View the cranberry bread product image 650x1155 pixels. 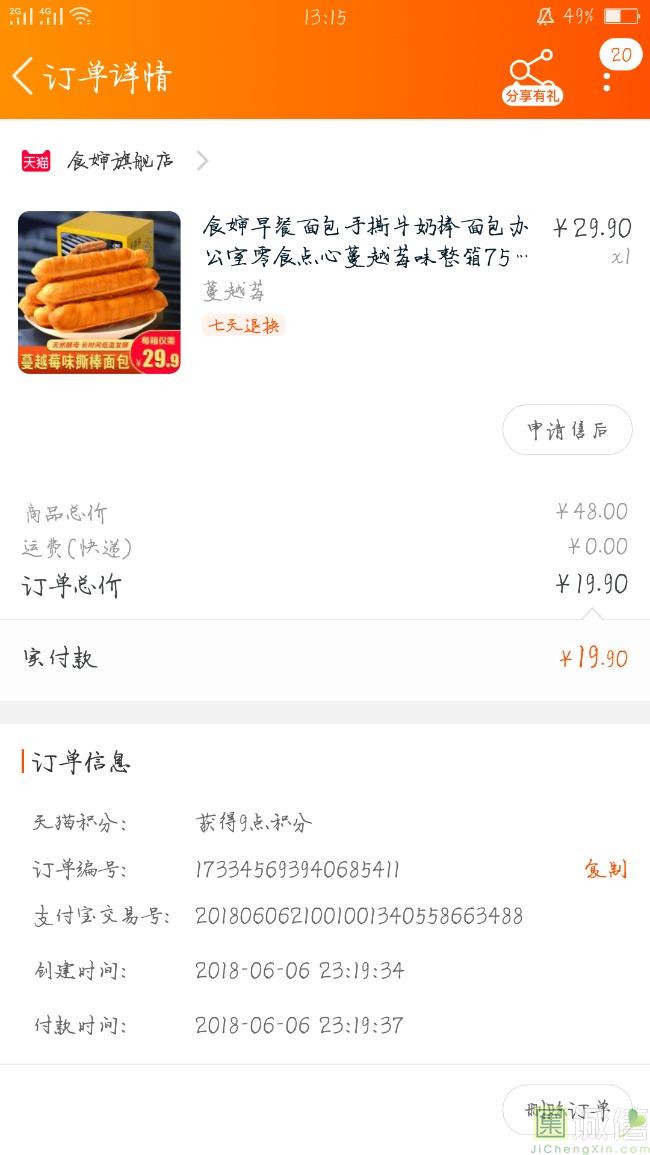point(99,292)
